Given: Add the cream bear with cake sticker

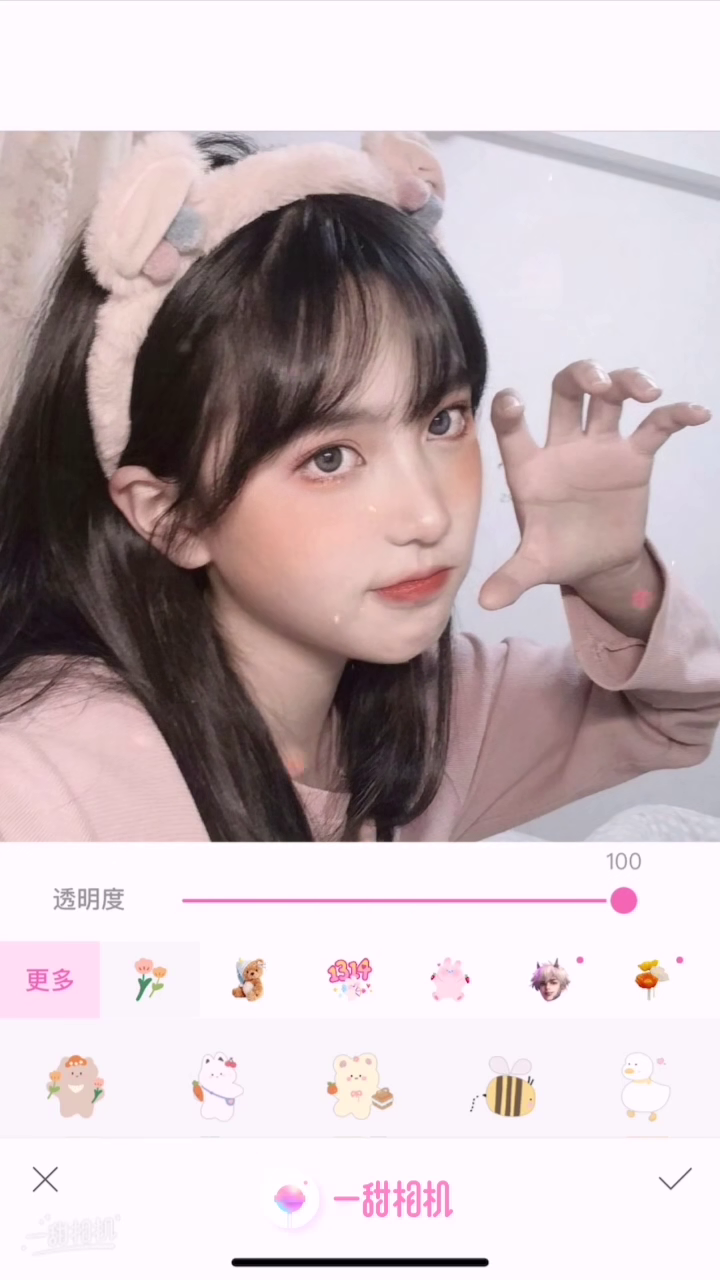Looking at the screenshot, I should 360,1086.
